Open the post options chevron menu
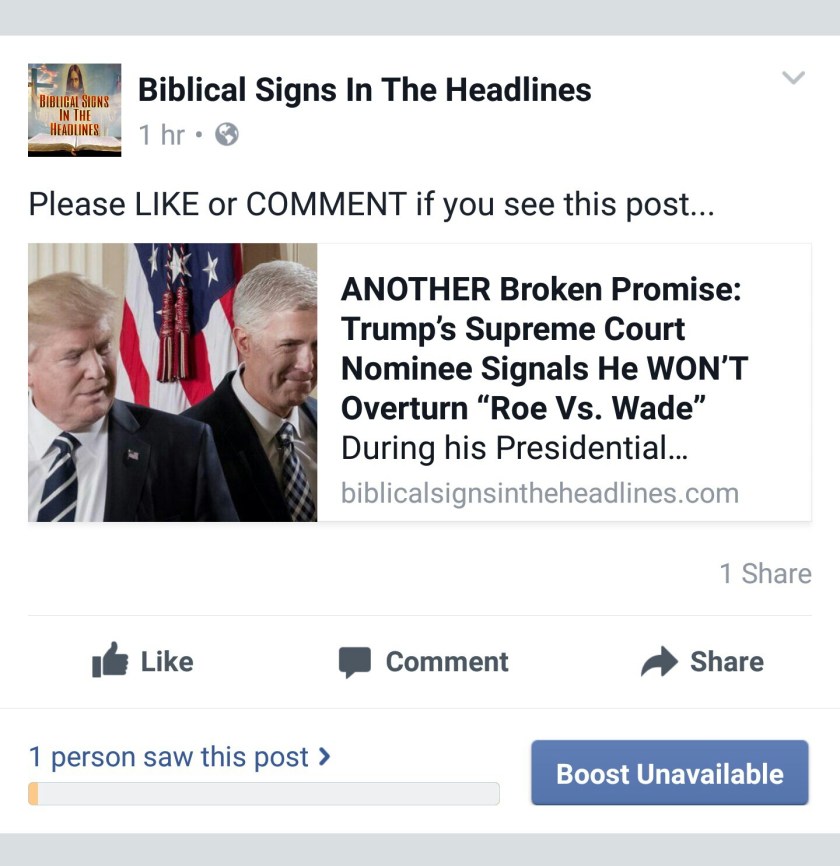This screenshot has height=866, width=840. tap(792, 78)
